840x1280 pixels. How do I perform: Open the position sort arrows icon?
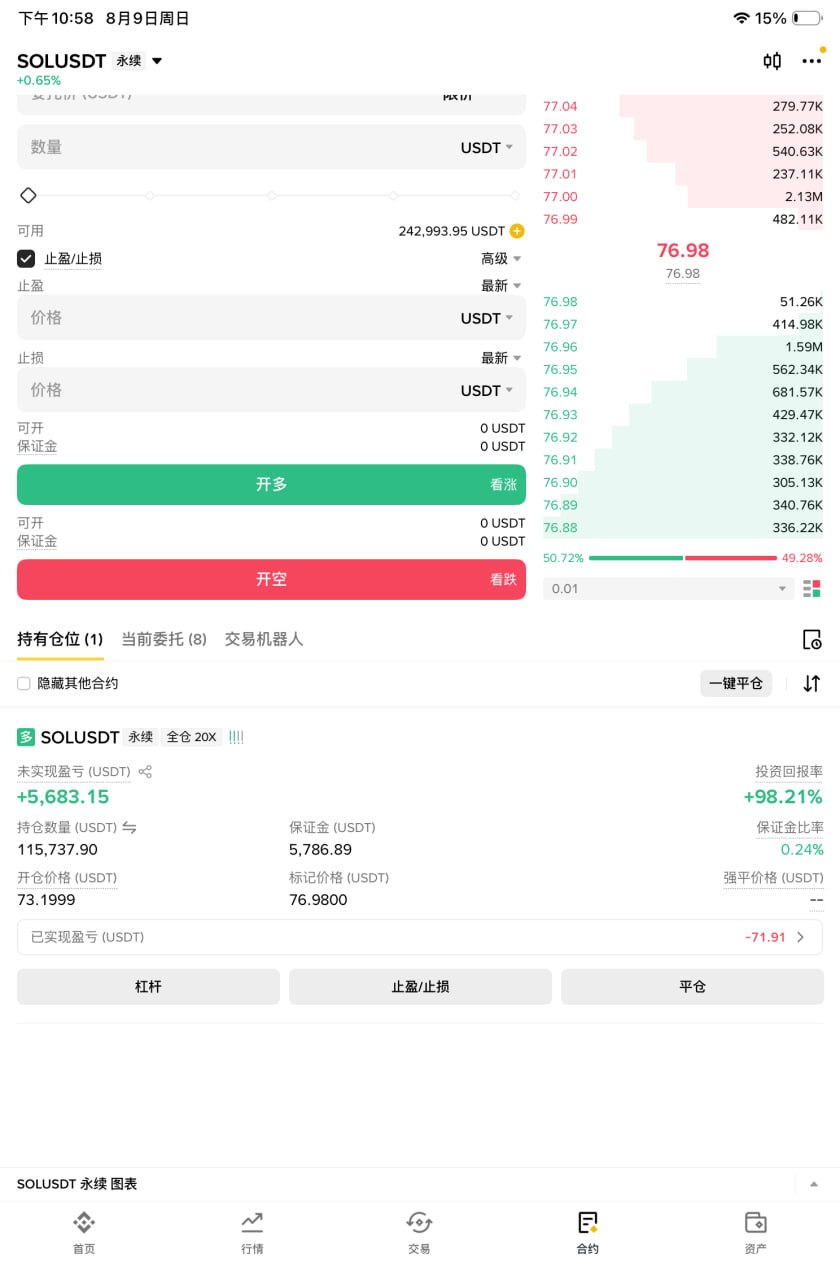tap(812, 684)
